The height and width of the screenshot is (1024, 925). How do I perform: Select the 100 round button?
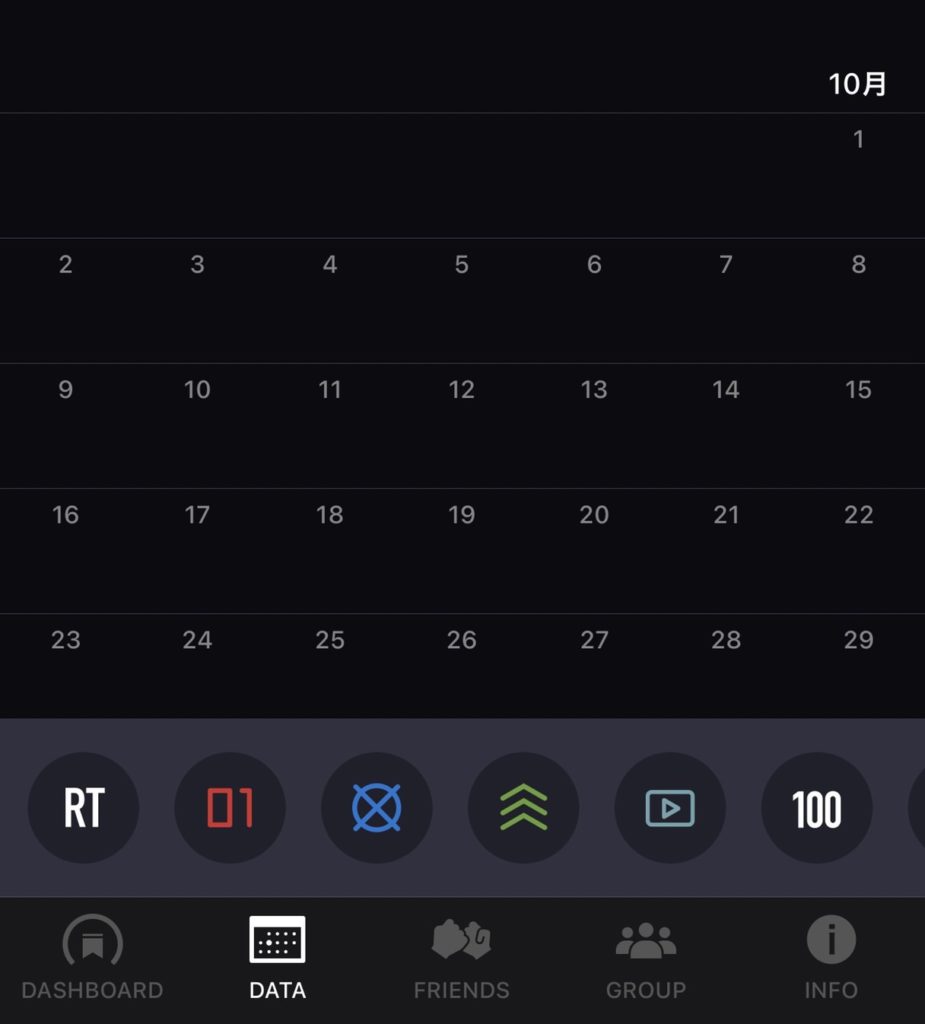pos(817,808)
